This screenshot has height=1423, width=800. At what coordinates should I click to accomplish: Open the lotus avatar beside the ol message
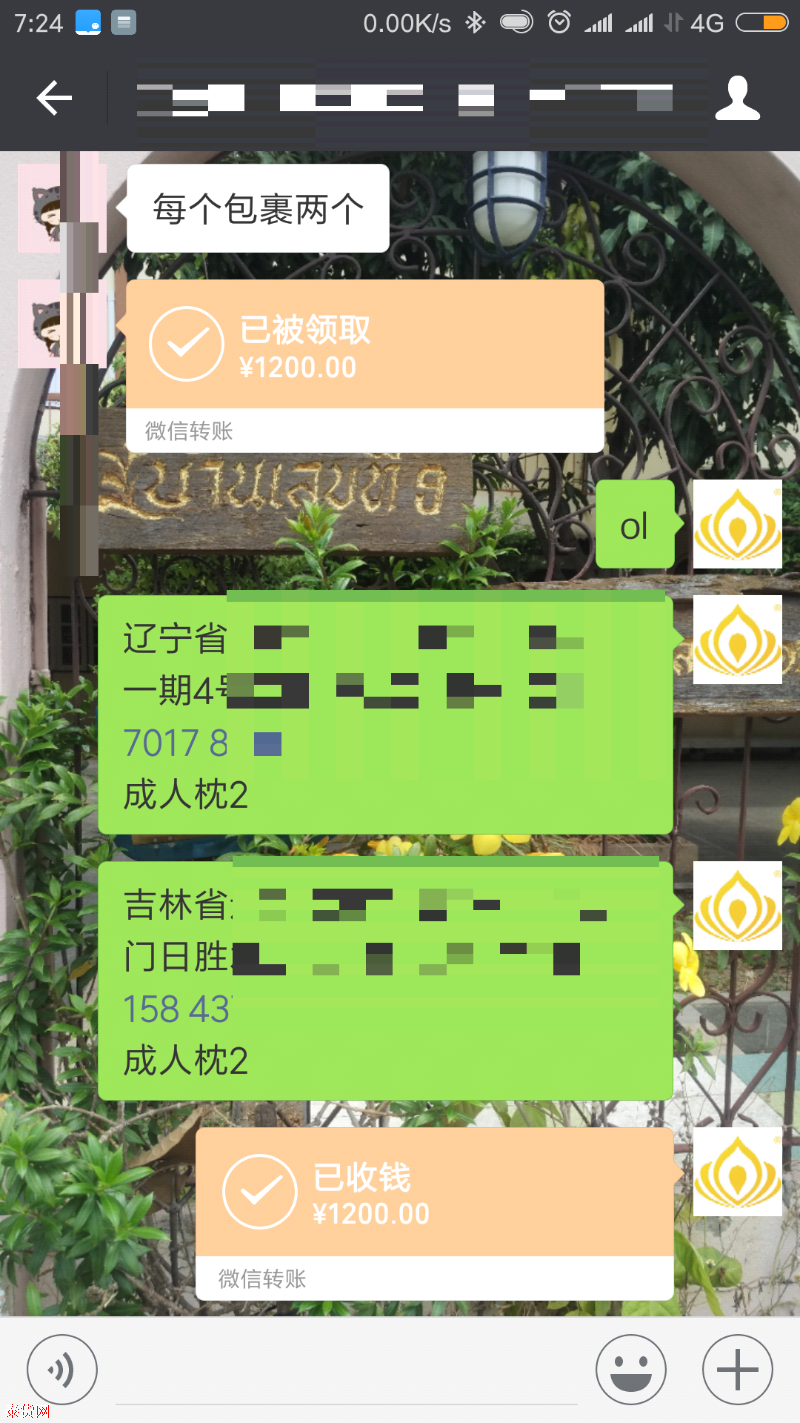[x=737, y=525]
